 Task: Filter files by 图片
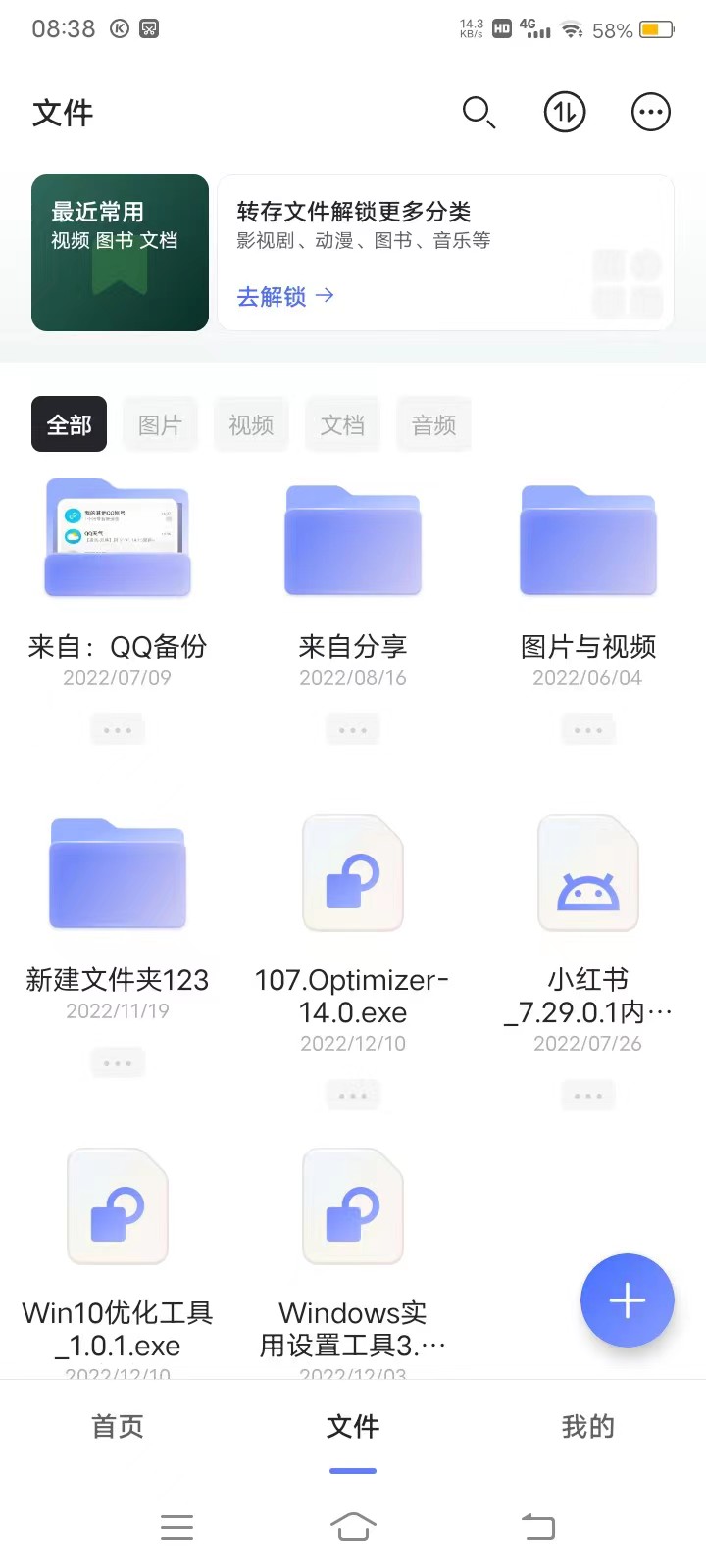click(x=160, y=424)
